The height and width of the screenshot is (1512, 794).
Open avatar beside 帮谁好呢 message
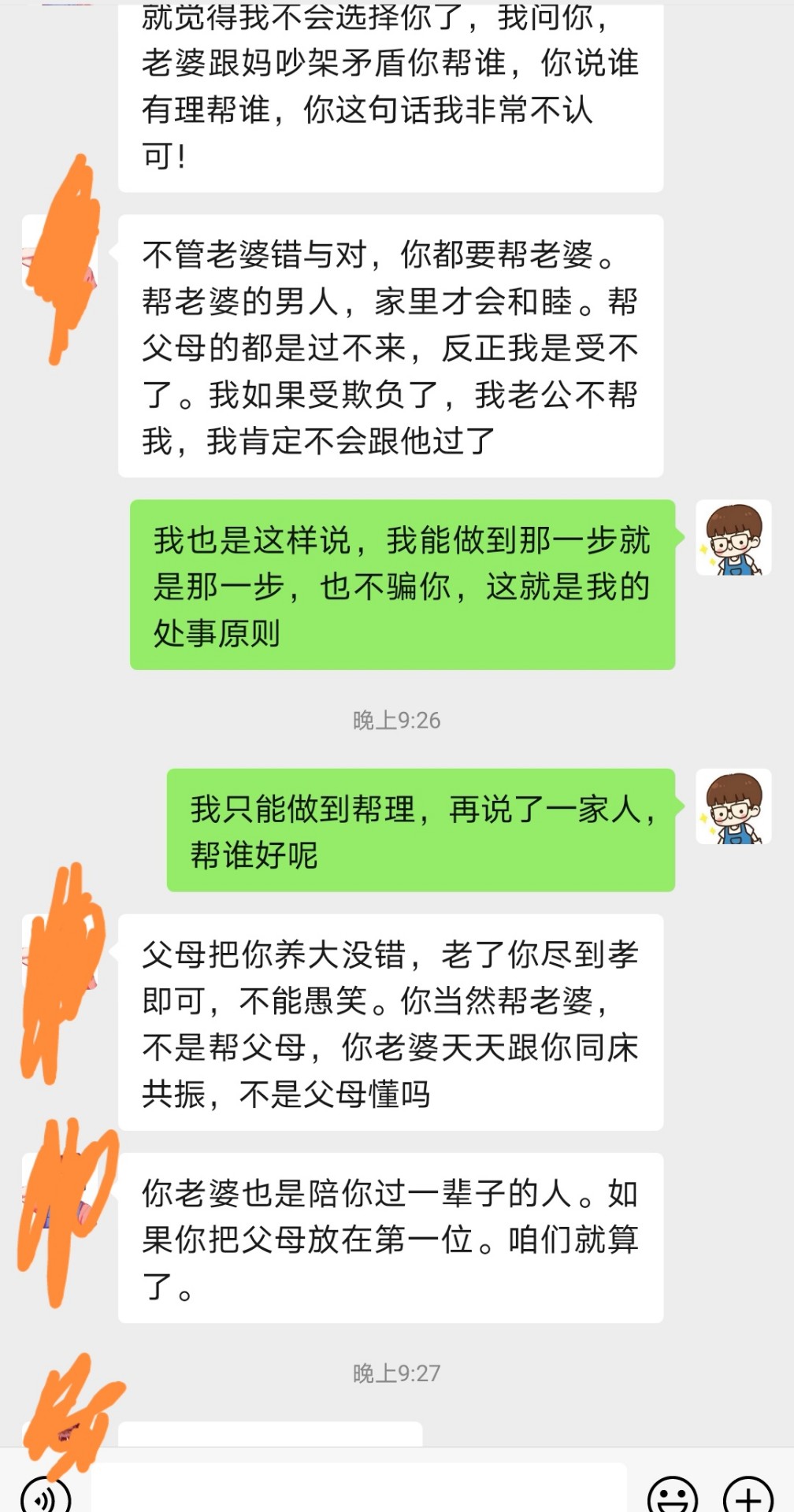[733, 806]
